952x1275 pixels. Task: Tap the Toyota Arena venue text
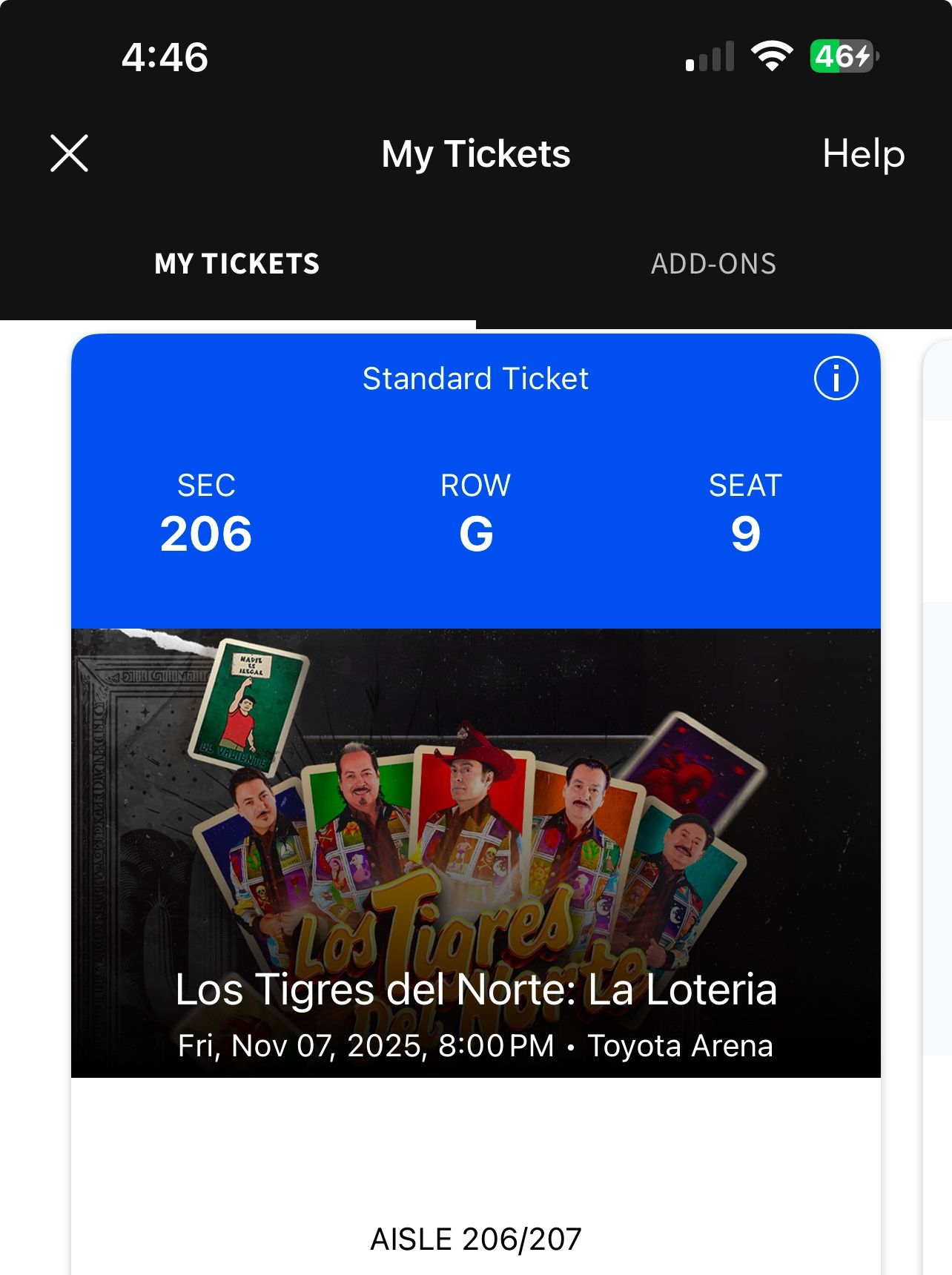point(680,1045)
